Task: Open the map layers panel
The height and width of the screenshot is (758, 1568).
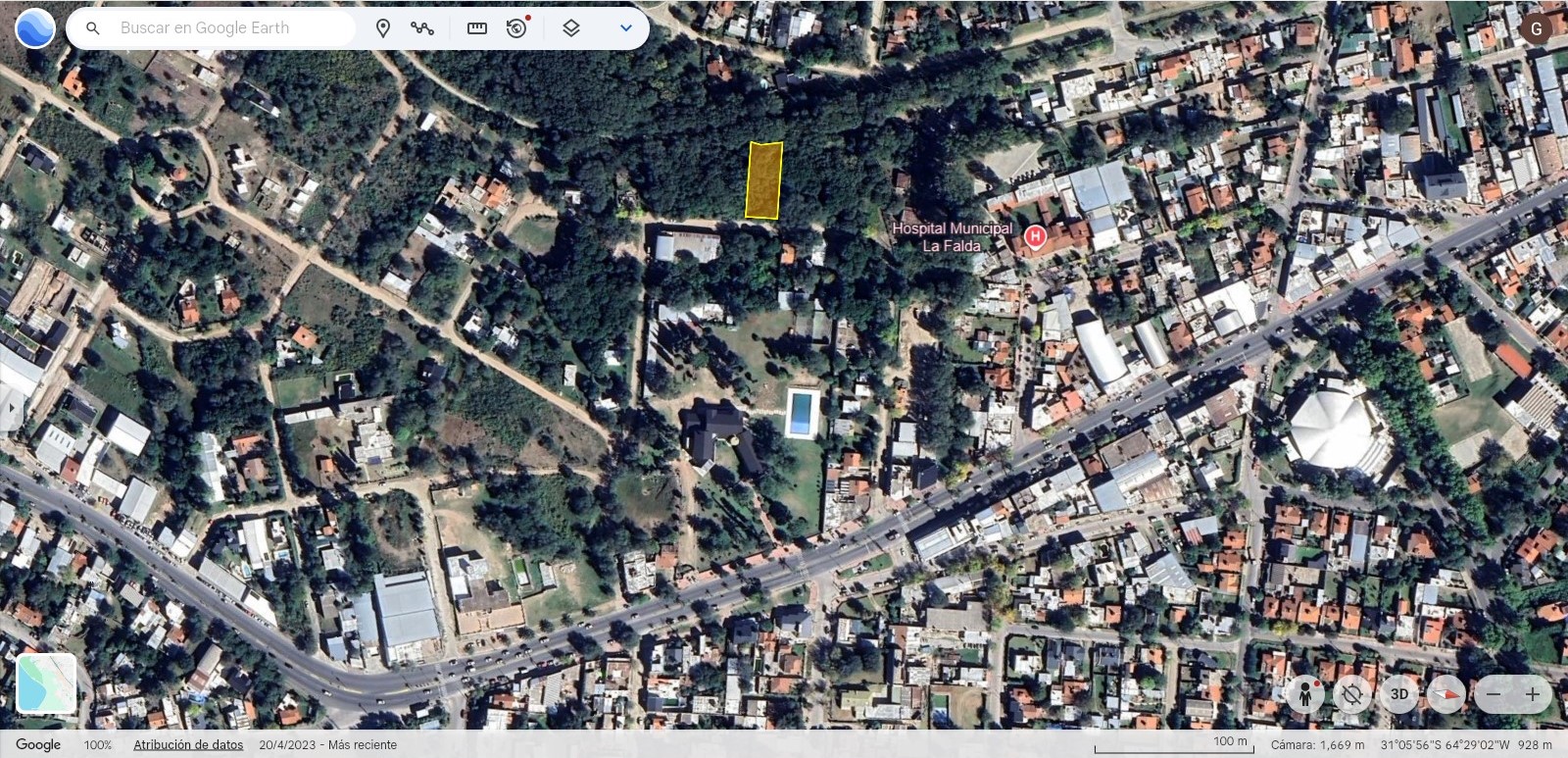Action: coord(571,28)
